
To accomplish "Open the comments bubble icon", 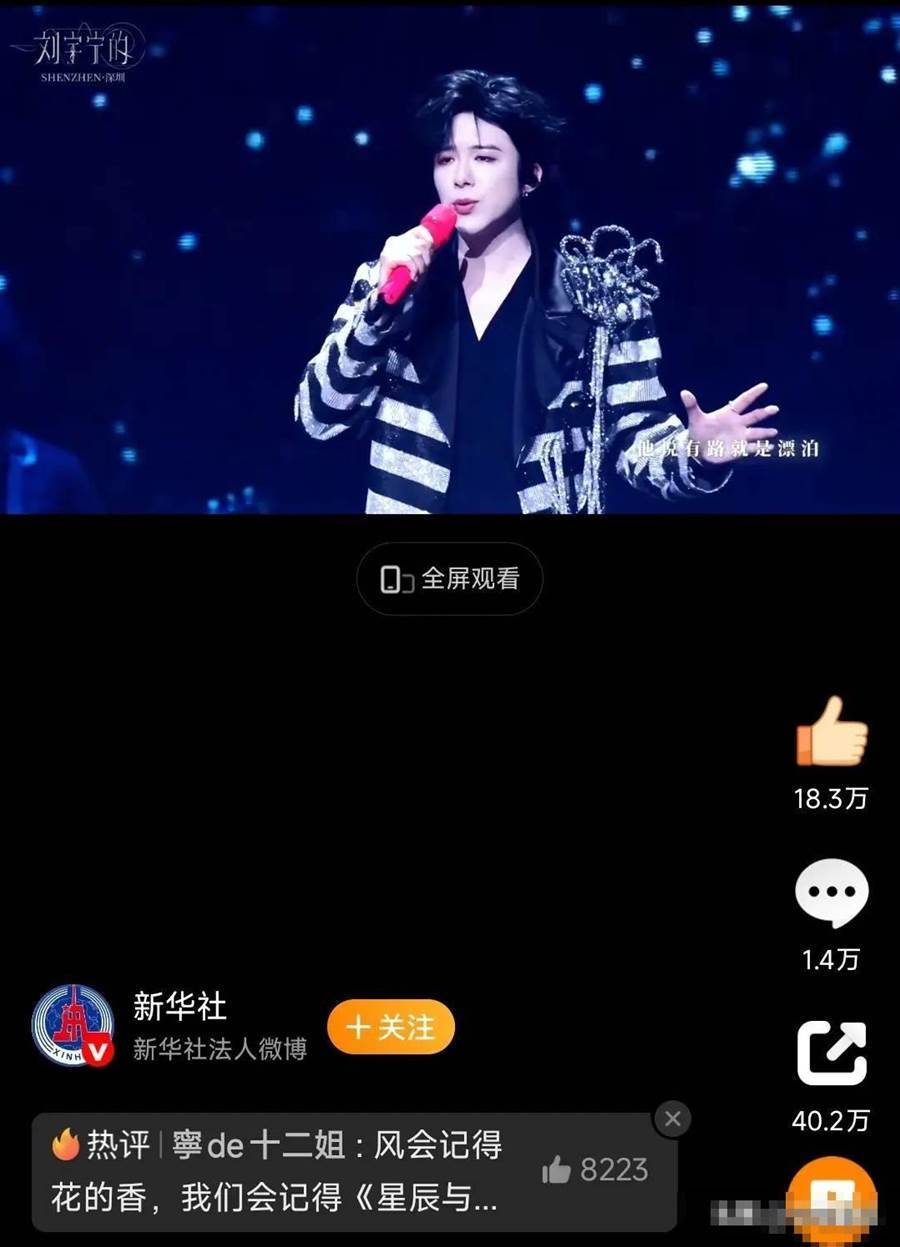I will 831,893.
